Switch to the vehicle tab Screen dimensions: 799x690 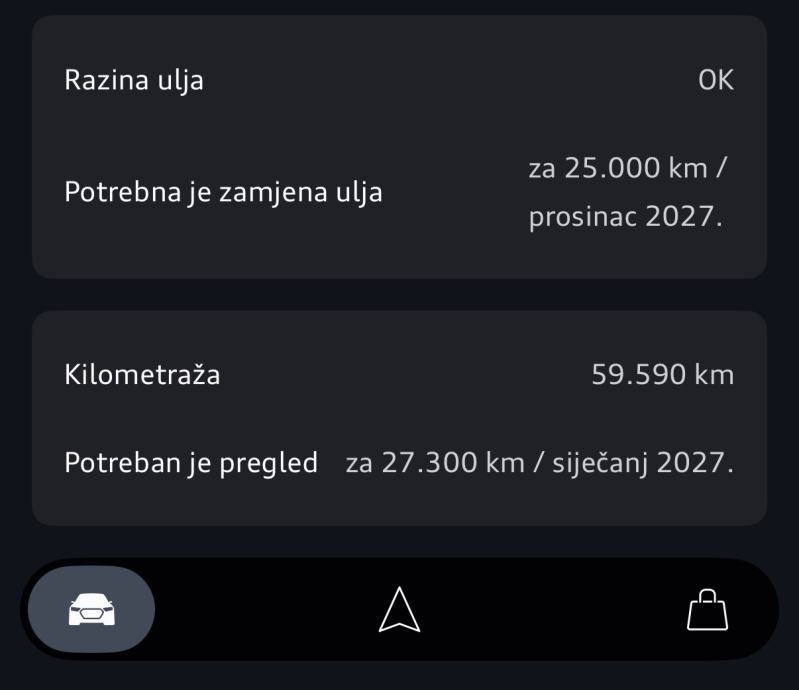click(91, 609)
